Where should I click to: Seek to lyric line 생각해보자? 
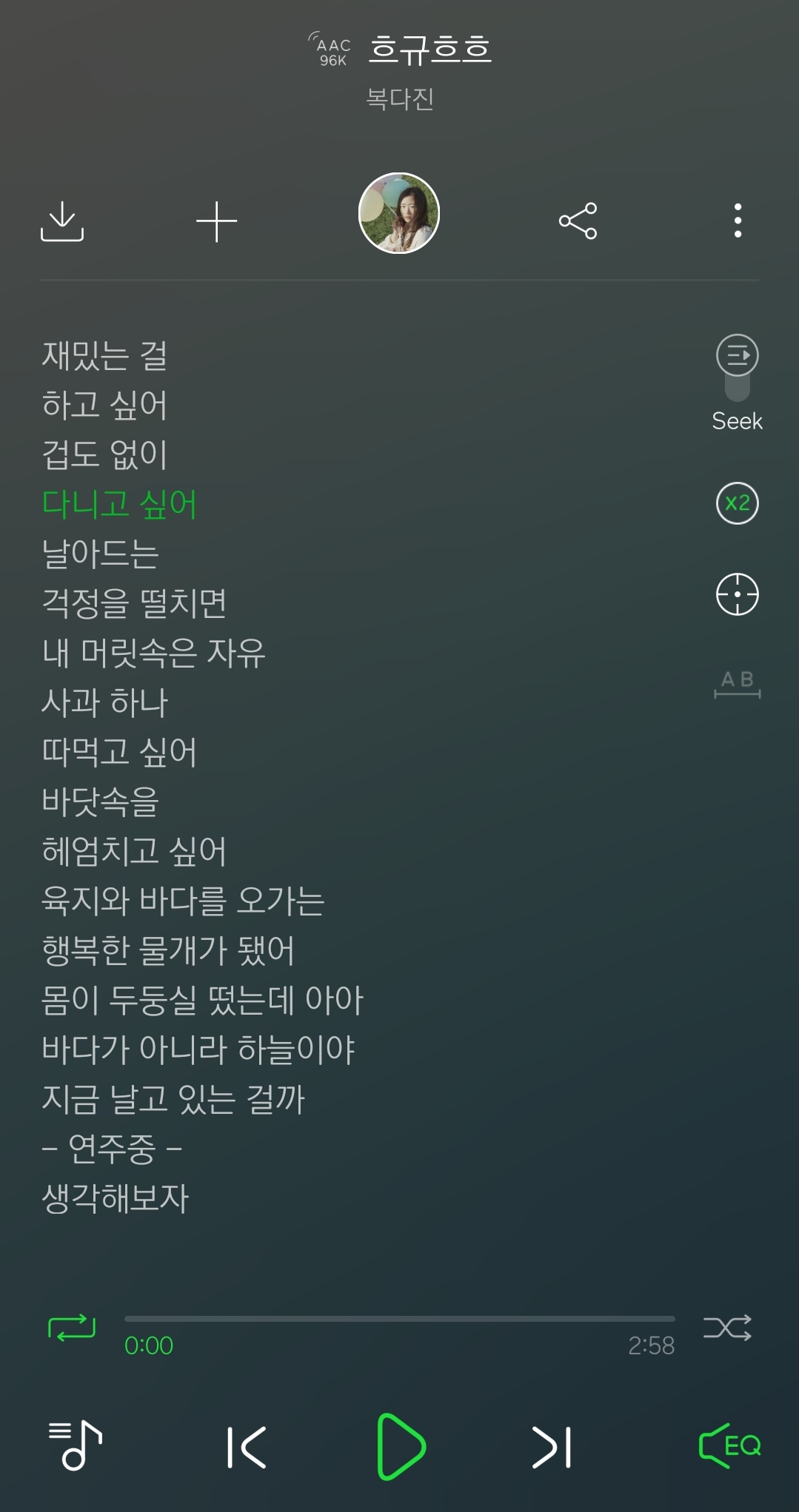tap(116, 1198)
